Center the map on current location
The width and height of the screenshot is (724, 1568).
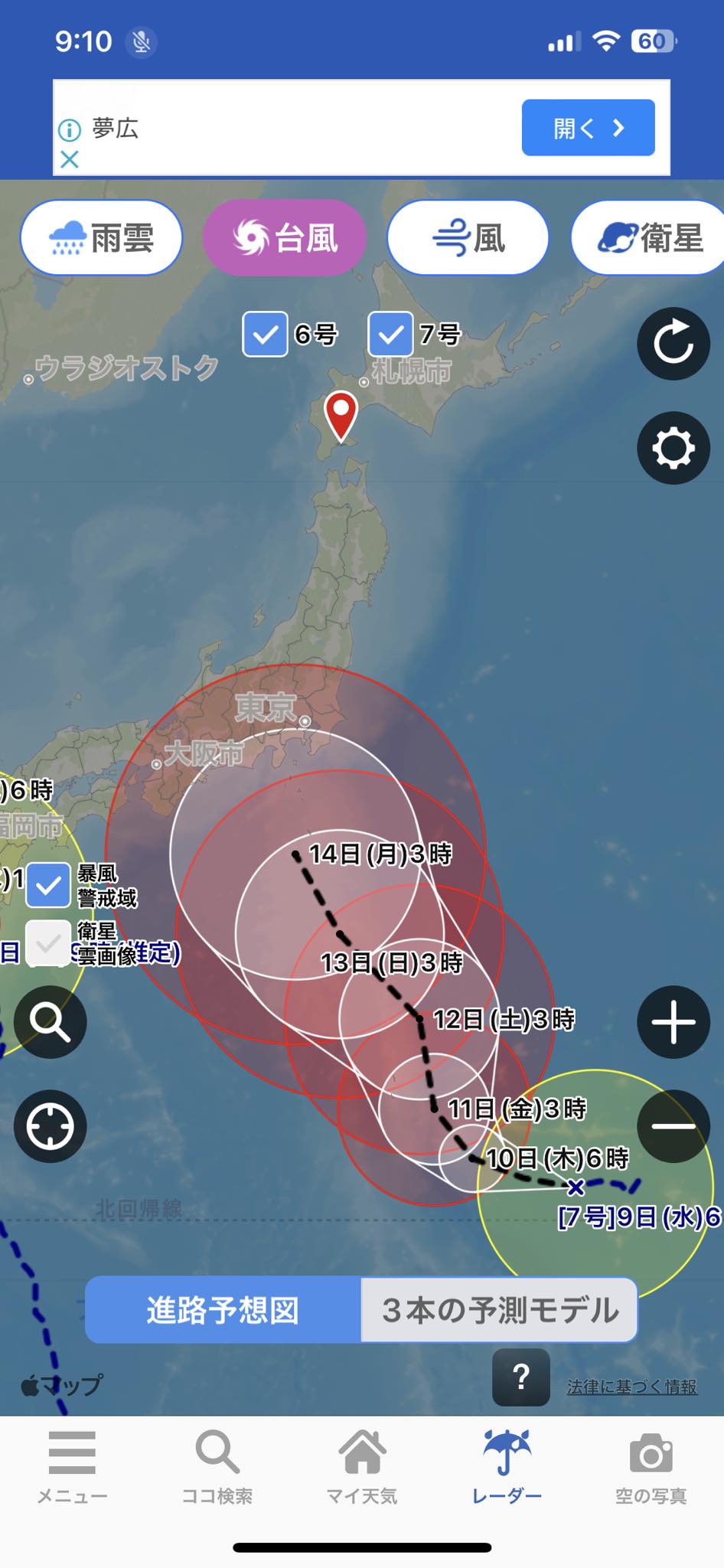(50, 1126)
